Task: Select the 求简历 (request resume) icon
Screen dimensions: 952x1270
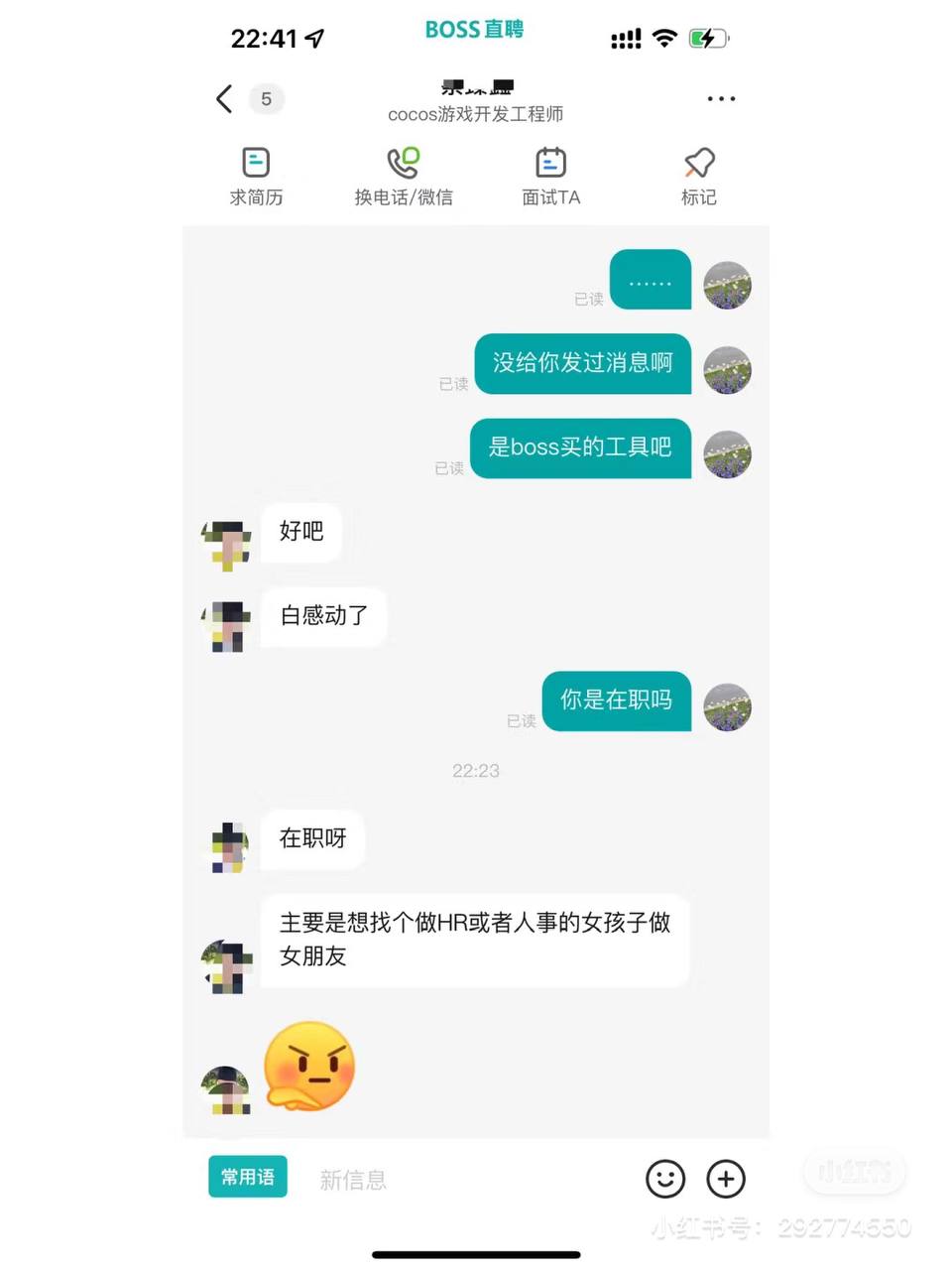Action: [256, 175]
